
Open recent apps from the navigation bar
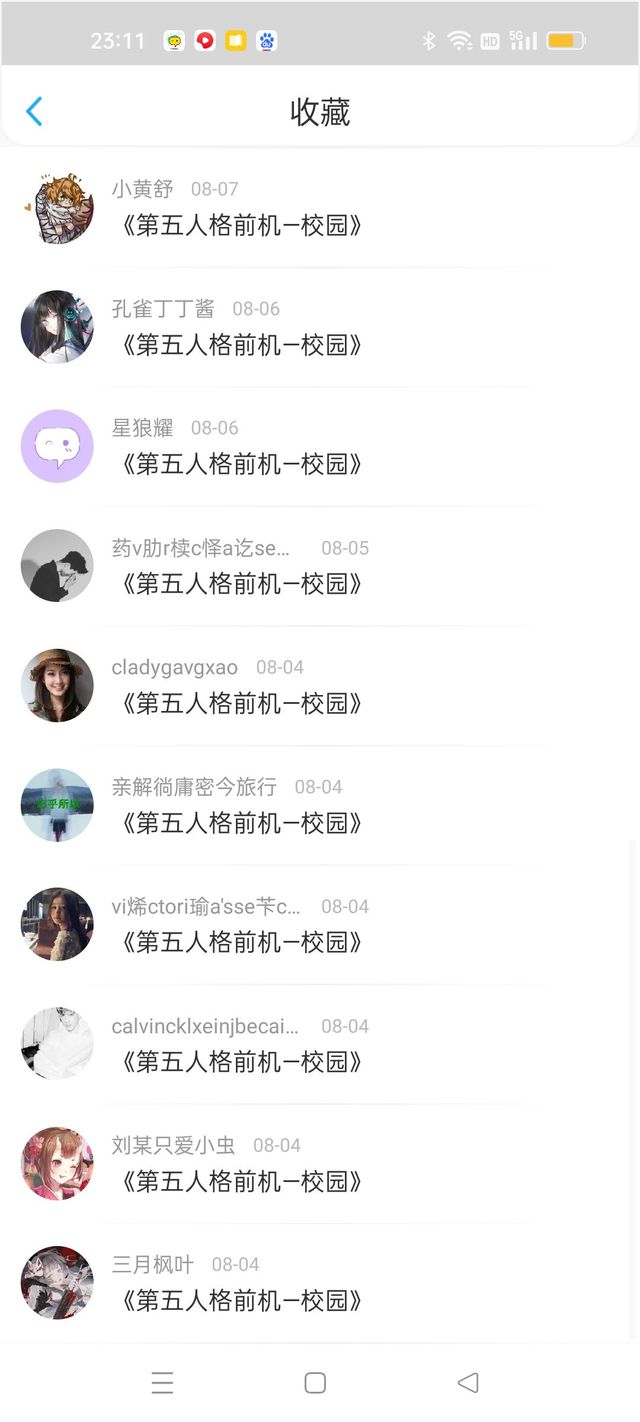click(x=162, y=1383)
